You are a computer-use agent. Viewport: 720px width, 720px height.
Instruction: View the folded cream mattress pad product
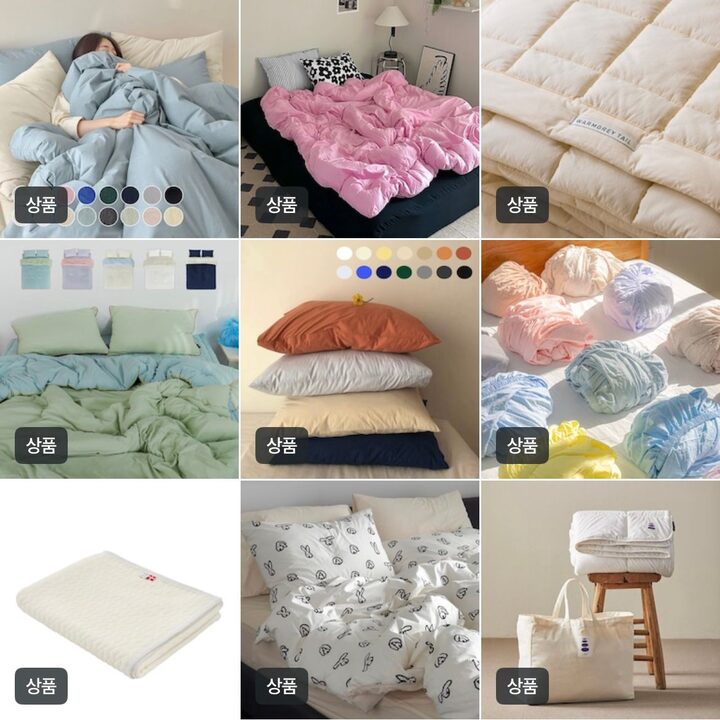119,600
